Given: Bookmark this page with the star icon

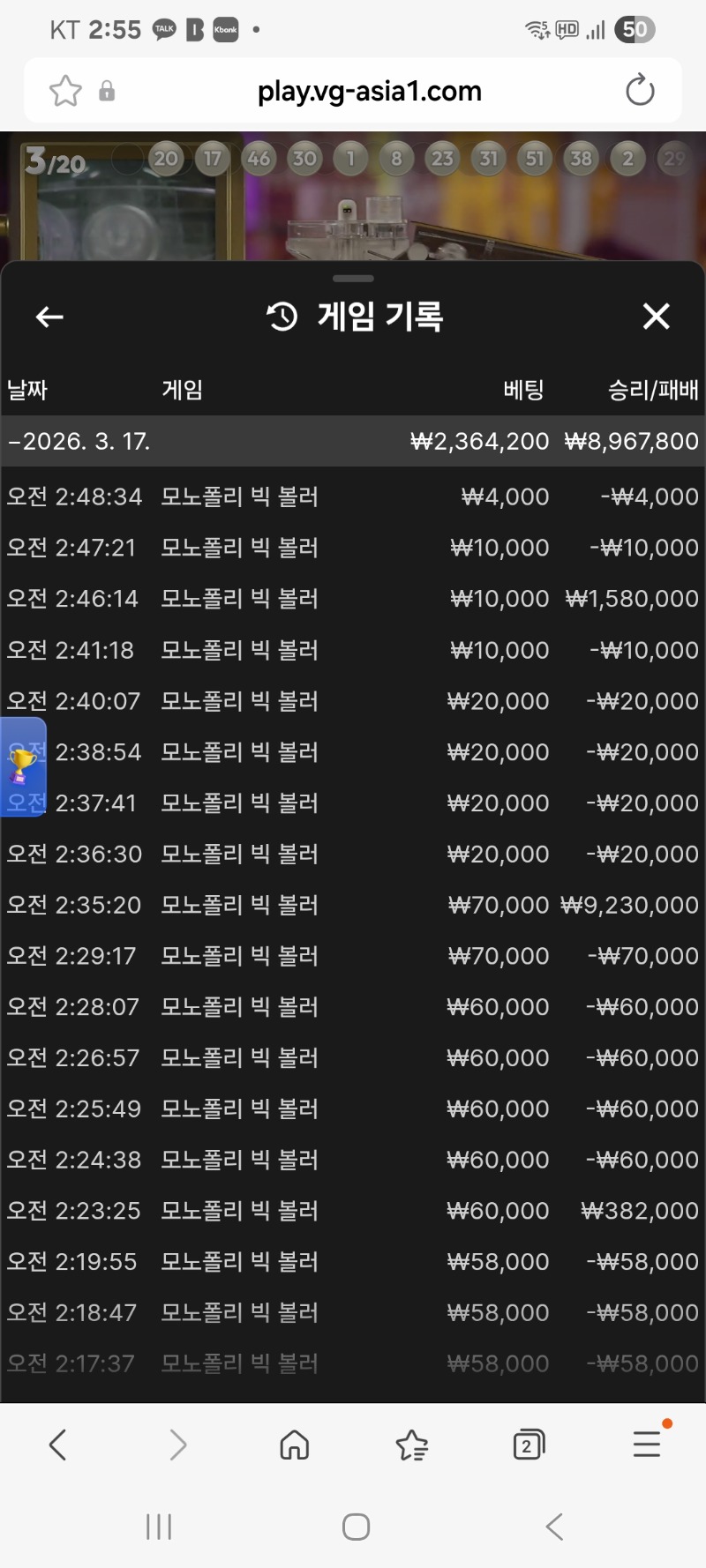Looking at the screenshot, I should coord(65,91).
